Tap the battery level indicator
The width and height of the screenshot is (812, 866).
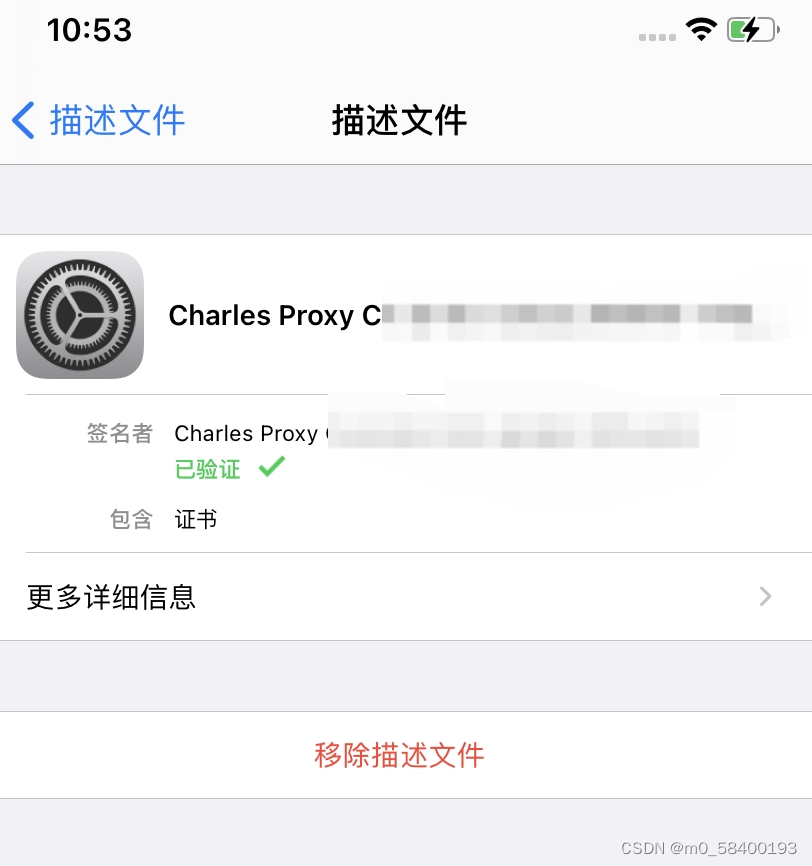[x=753, y=29]
